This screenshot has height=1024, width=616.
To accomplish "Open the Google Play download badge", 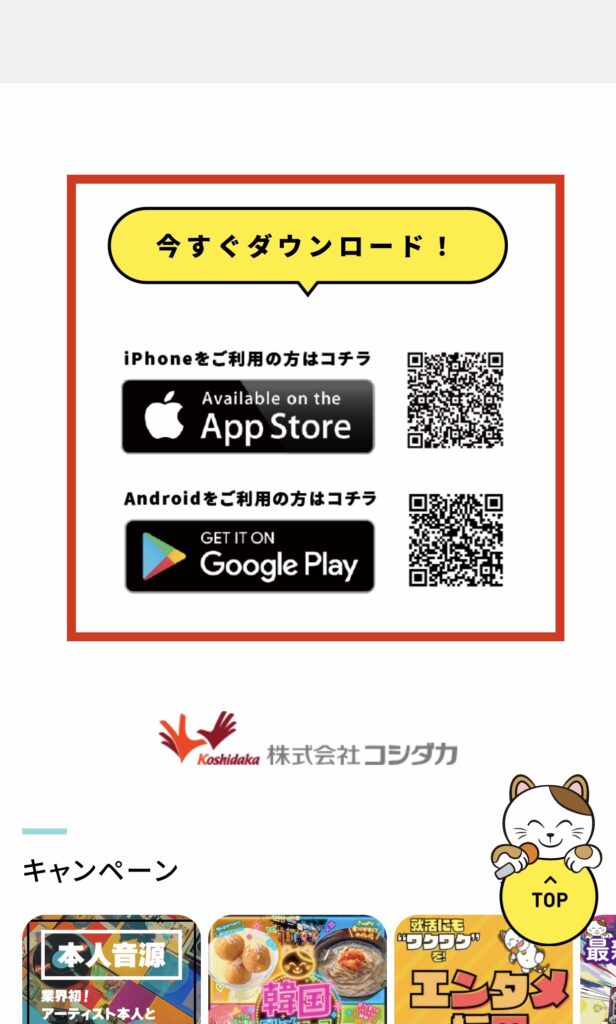I will point(249,556).
